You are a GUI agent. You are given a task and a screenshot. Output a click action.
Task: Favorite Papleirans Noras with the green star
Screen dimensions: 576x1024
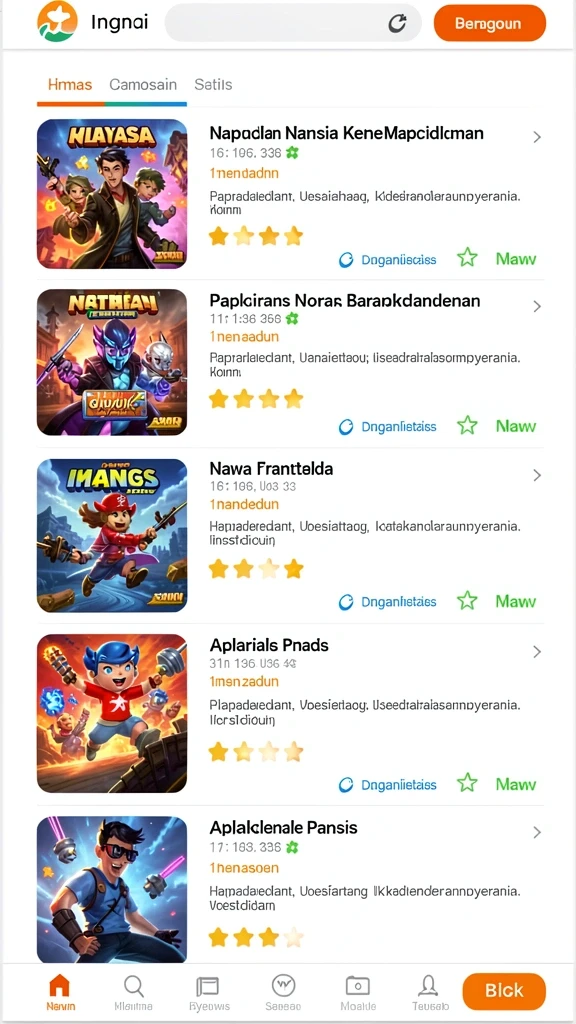click(467, 426)
